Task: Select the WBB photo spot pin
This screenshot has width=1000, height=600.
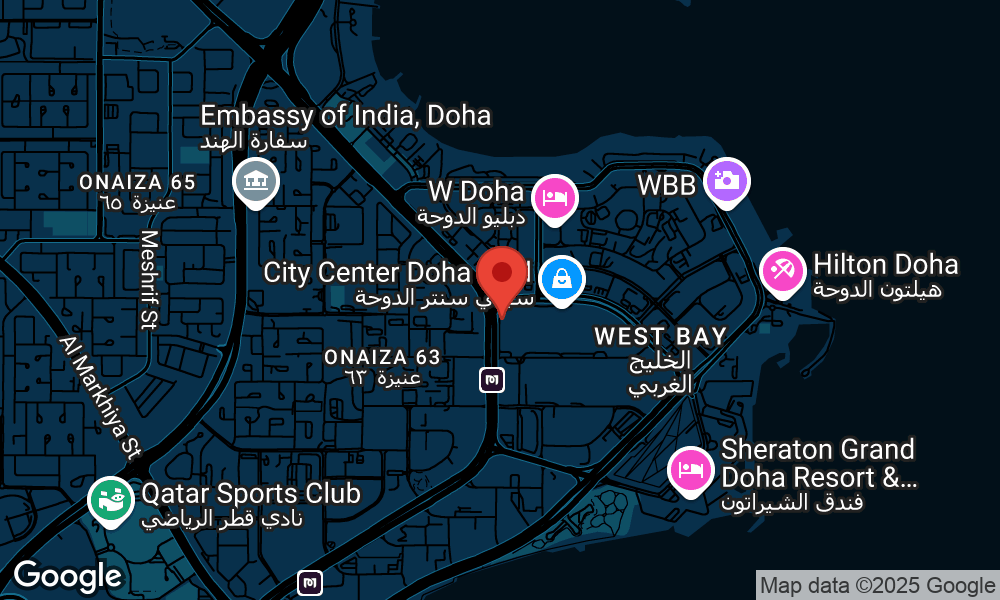Action: [727, 182]
